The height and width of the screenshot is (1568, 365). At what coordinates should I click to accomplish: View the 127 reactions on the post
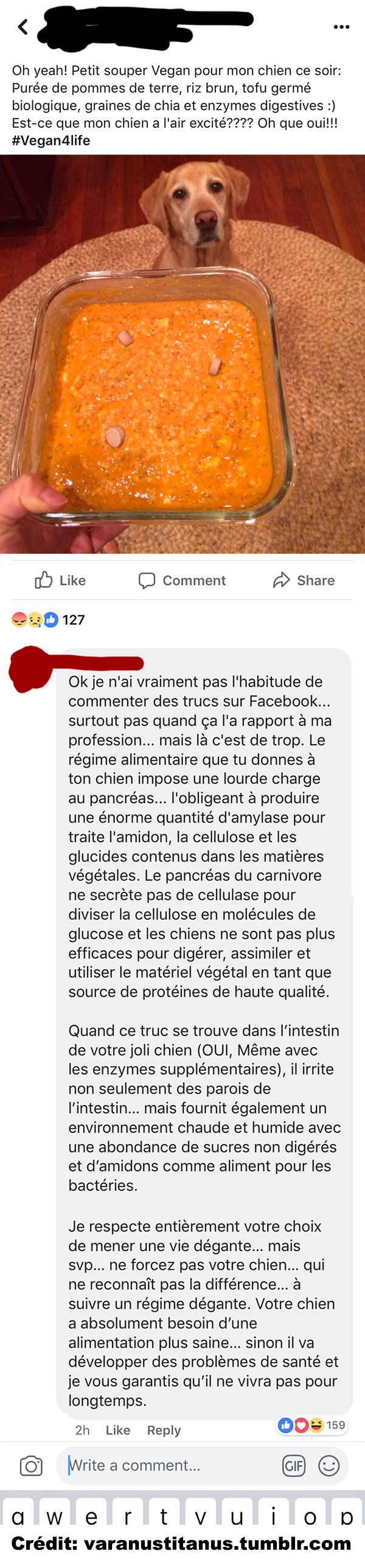pos(49,619)
